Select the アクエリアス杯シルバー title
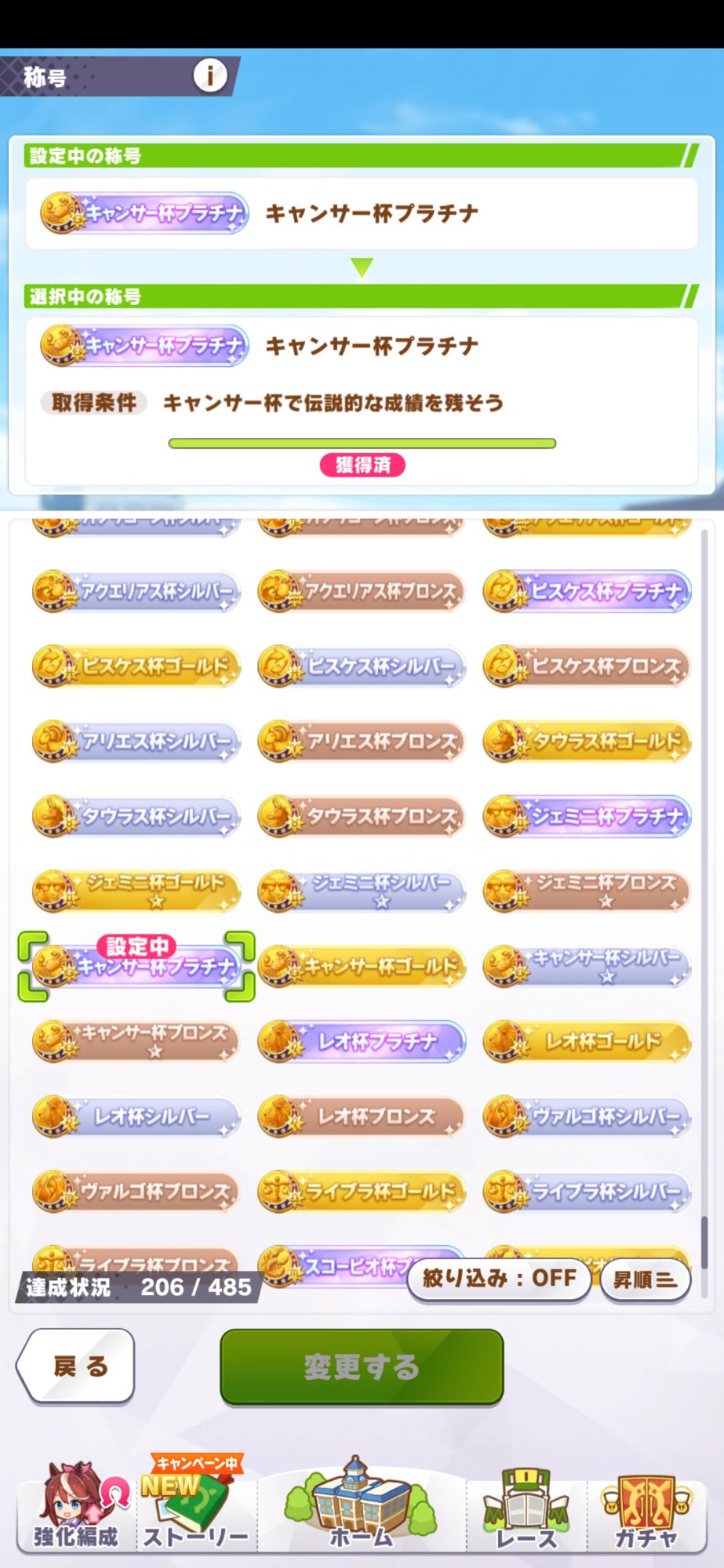724x1568 pixels. pyautogui.click(x=136, y=591)
